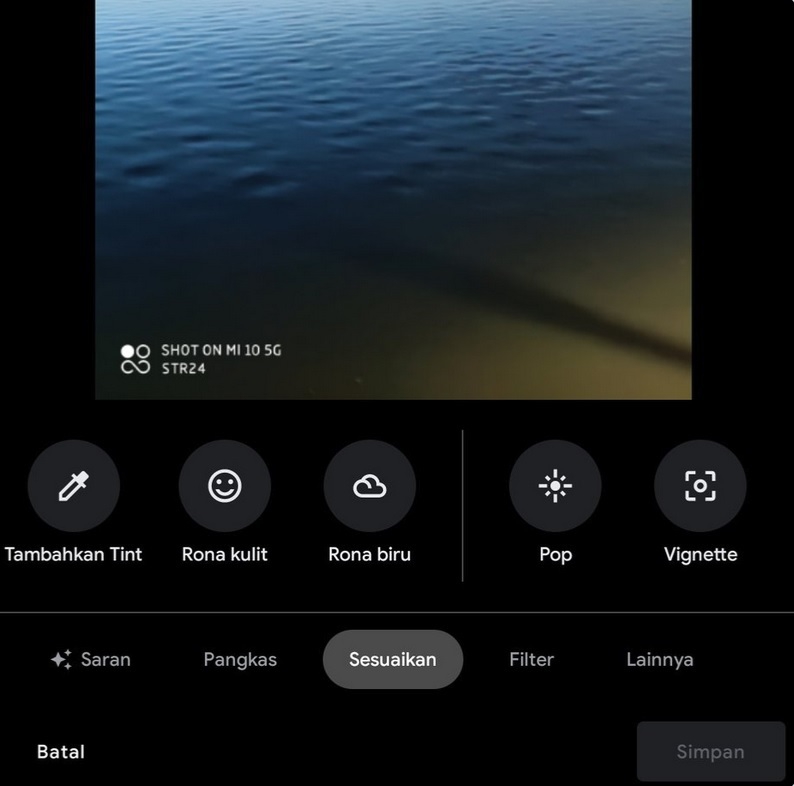
Task: Cancel editing with Batal
Action: [x=61, y=752]
